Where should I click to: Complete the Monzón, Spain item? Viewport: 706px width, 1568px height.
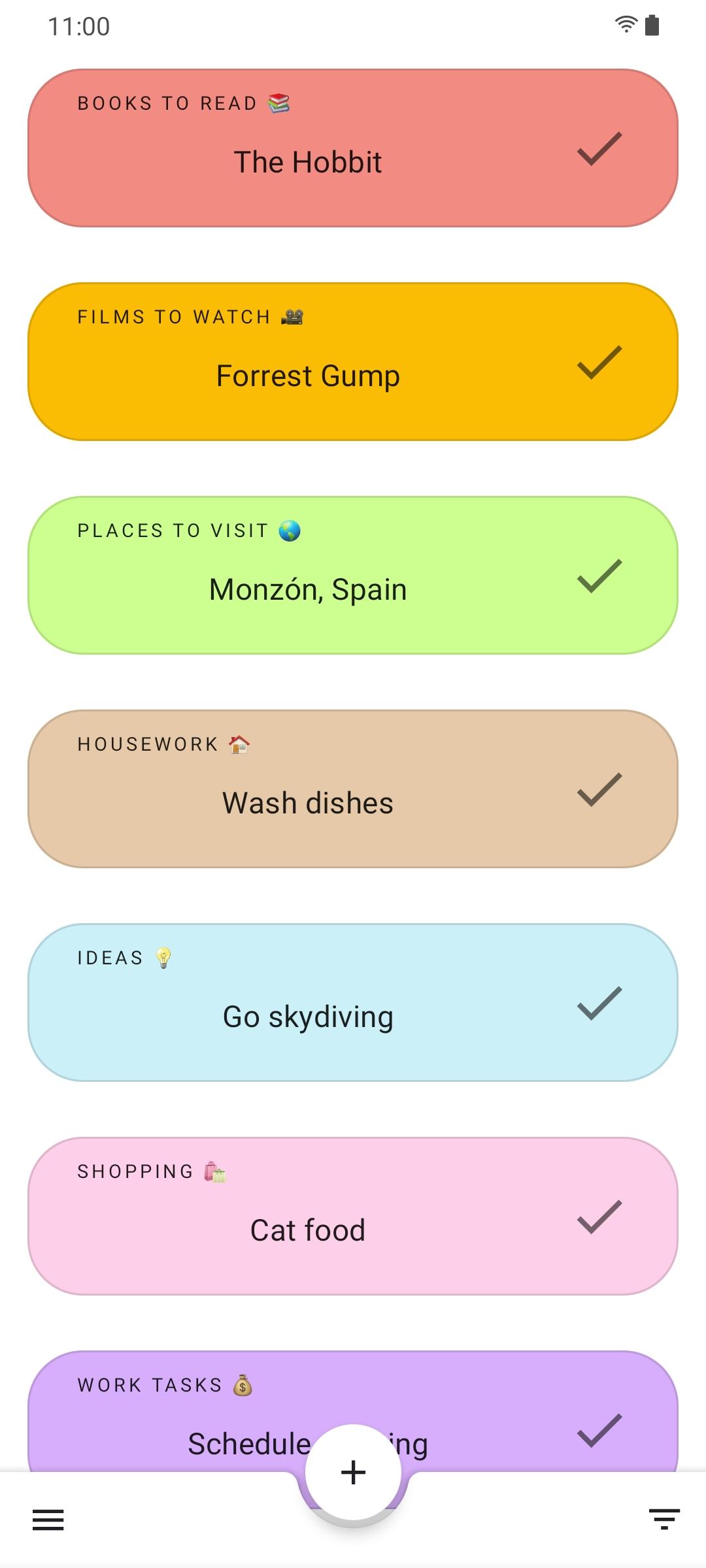[x=599, y=576]
